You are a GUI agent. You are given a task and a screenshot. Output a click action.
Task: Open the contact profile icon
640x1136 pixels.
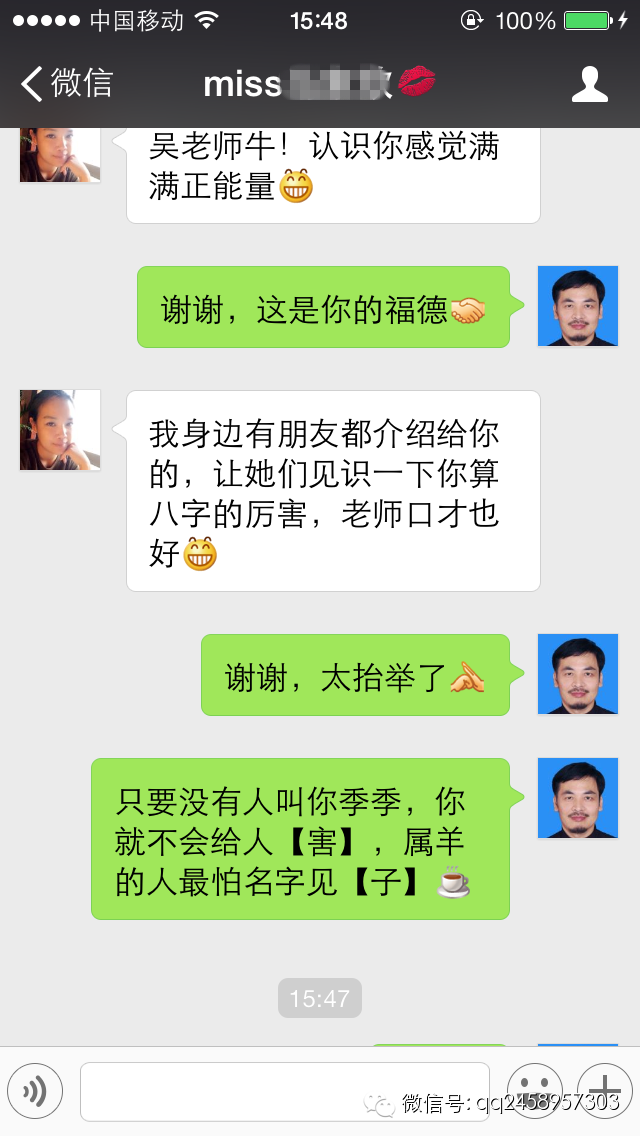pos(589,84)
